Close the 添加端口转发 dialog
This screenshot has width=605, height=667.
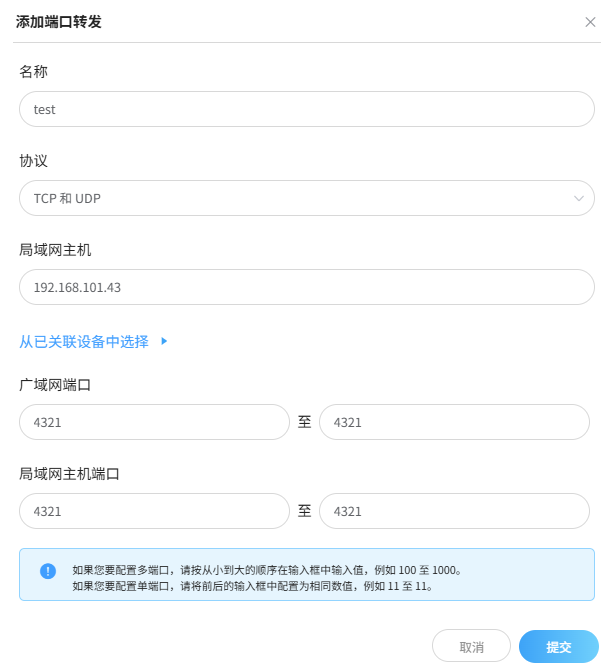[590, 22]
